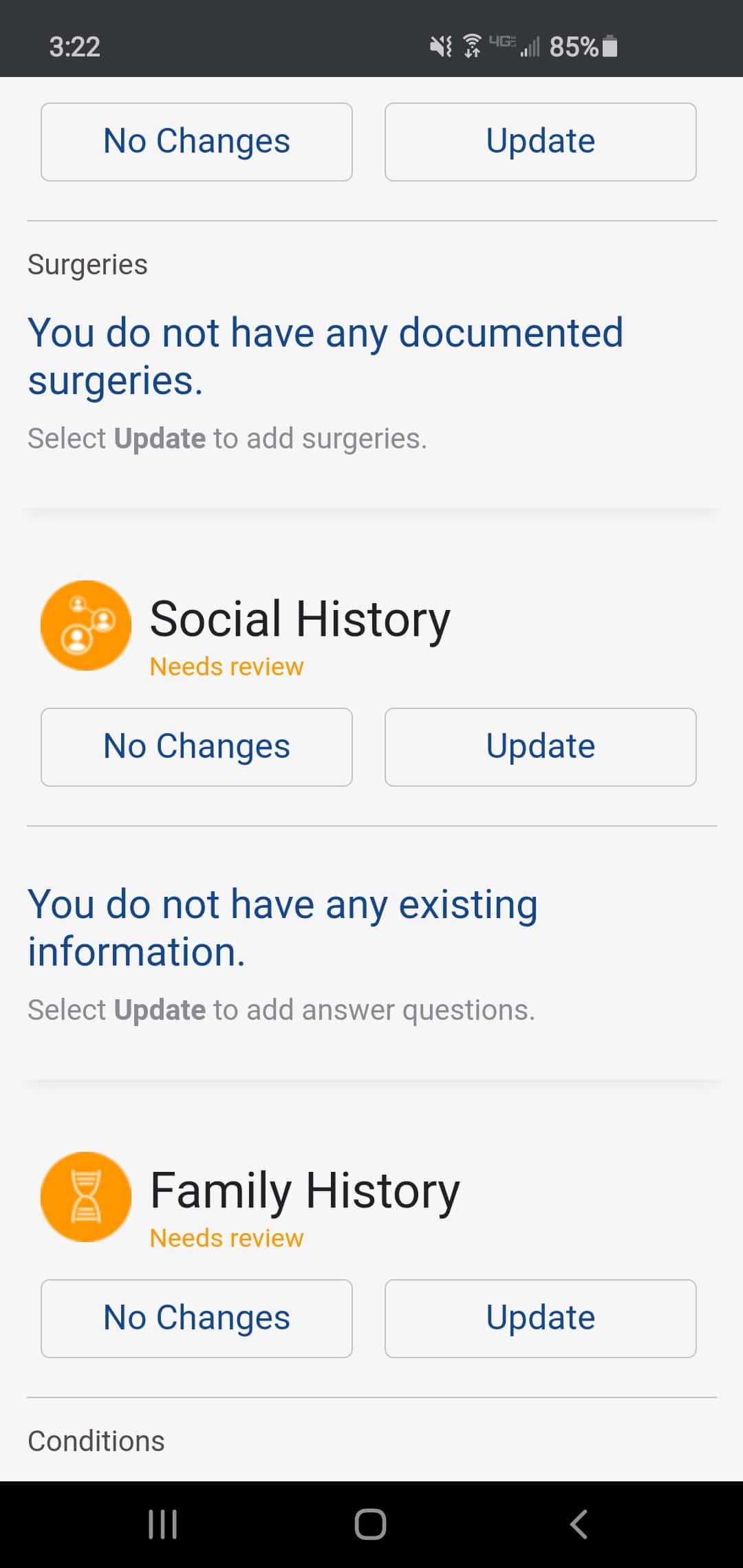Update the Social History section
This screenshot has height=1568, width=743.
tap(541, 747)
